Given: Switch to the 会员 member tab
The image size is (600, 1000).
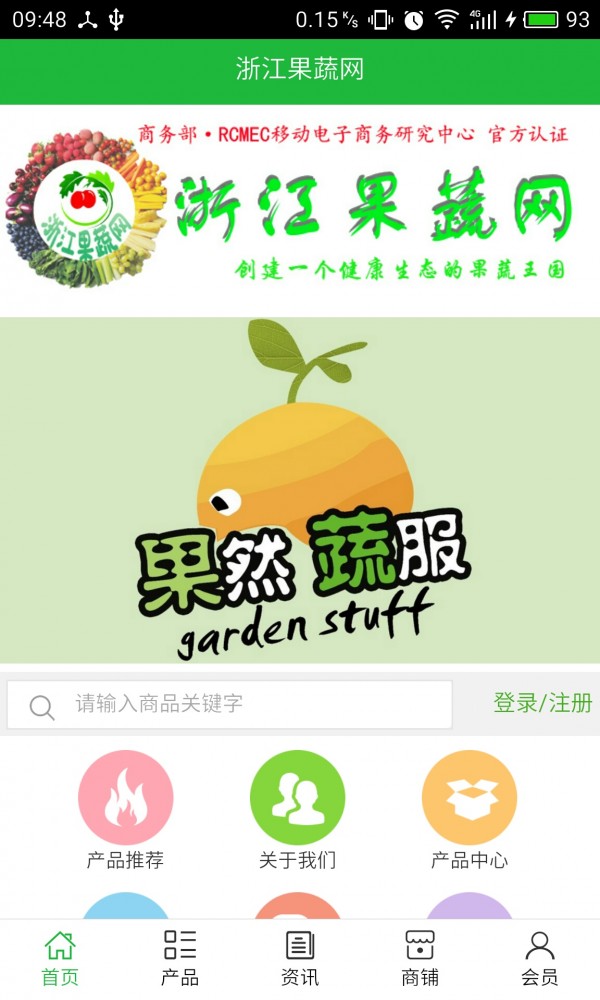Looking at the screenshot, I should [540, 958].
